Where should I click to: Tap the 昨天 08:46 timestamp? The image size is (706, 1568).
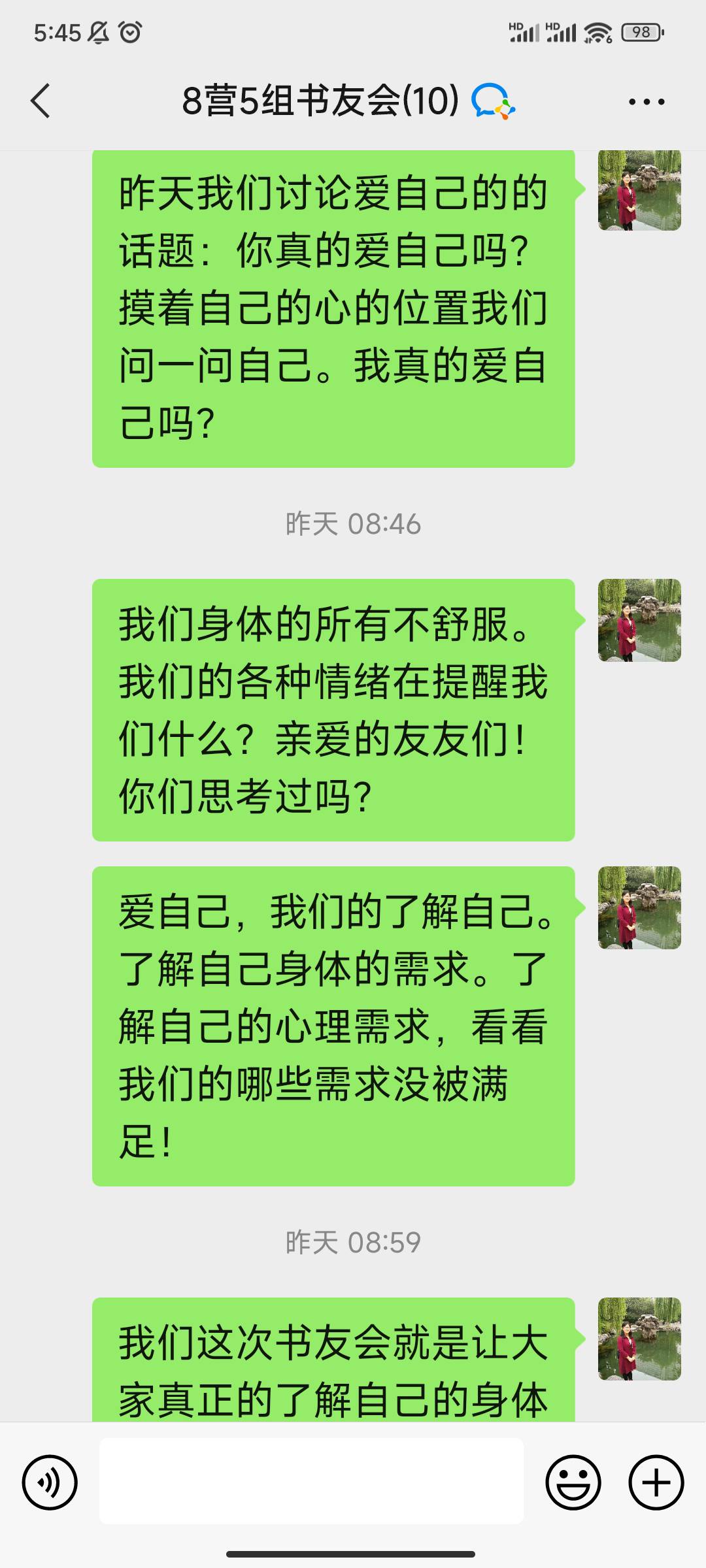[353, 523]
